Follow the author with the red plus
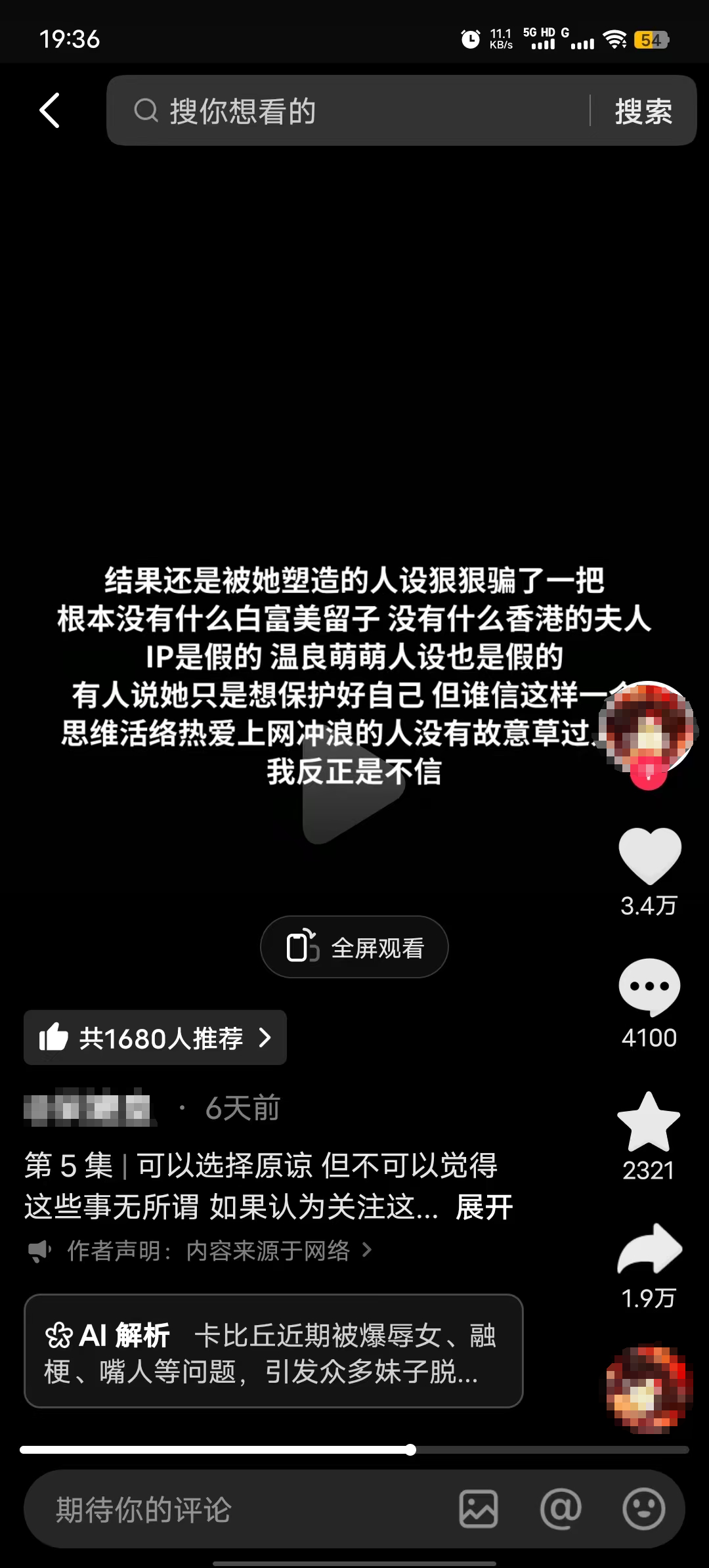The image size is (709, 1568). [649, 775]
